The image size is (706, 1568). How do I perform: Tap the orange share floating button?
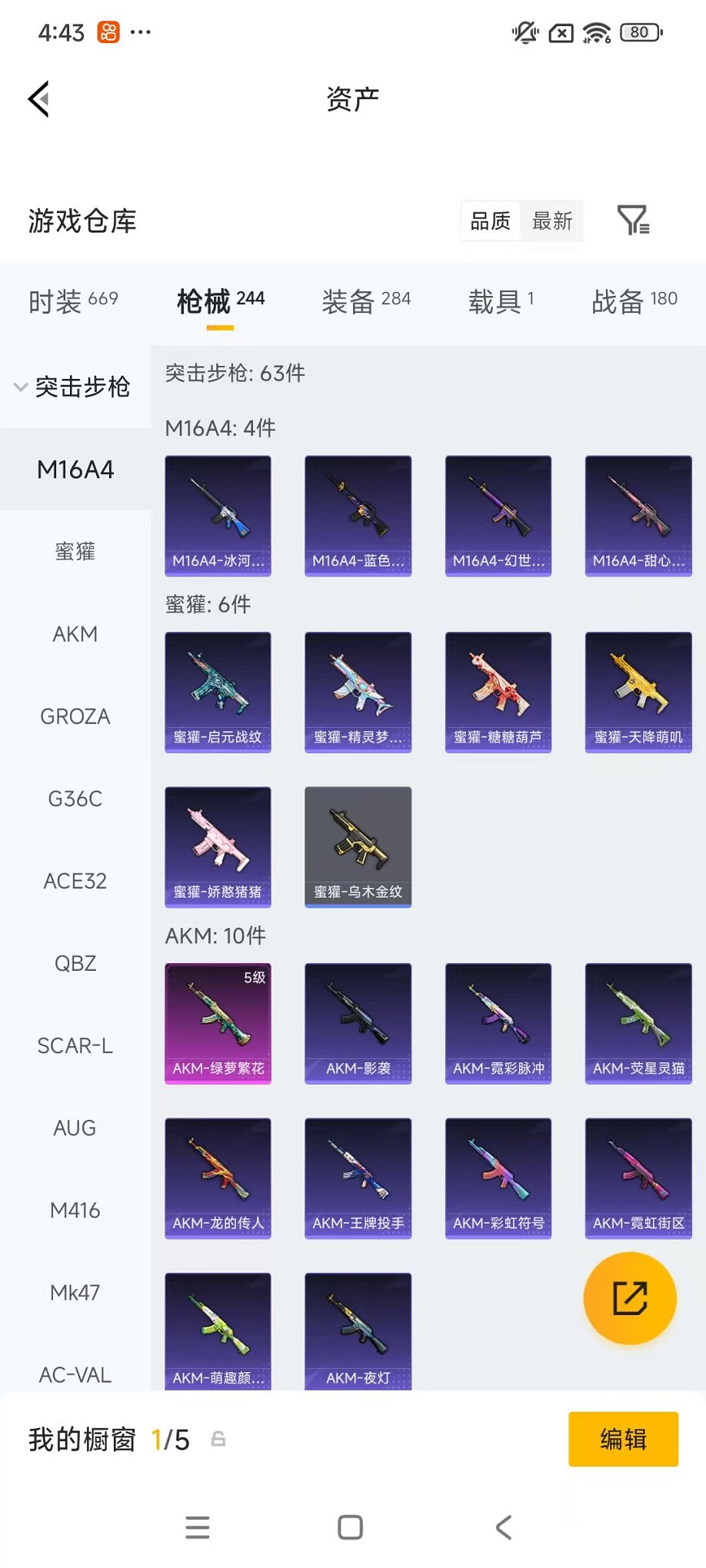pyautogui.click(x=629, y=1297)
